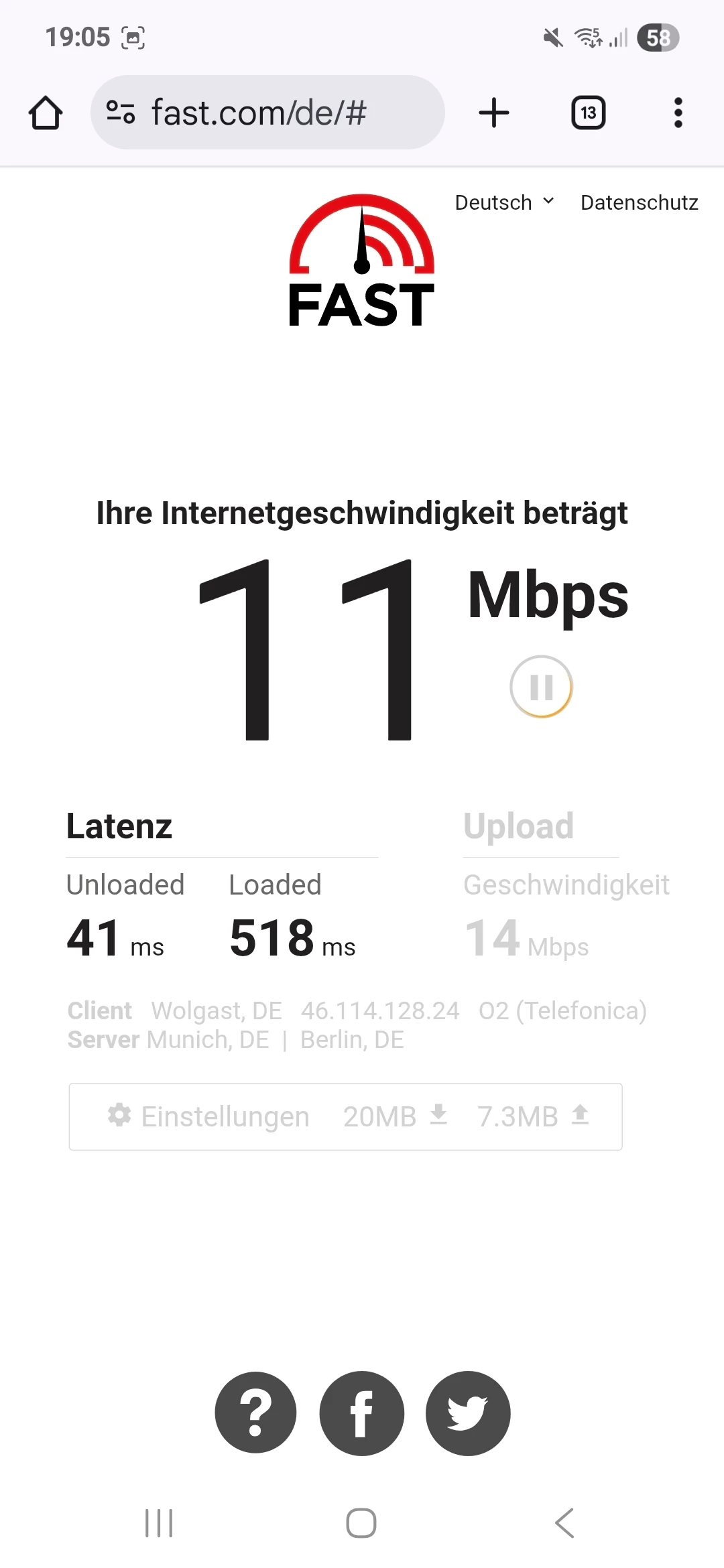Open a new browser tab

coord(494,113)
